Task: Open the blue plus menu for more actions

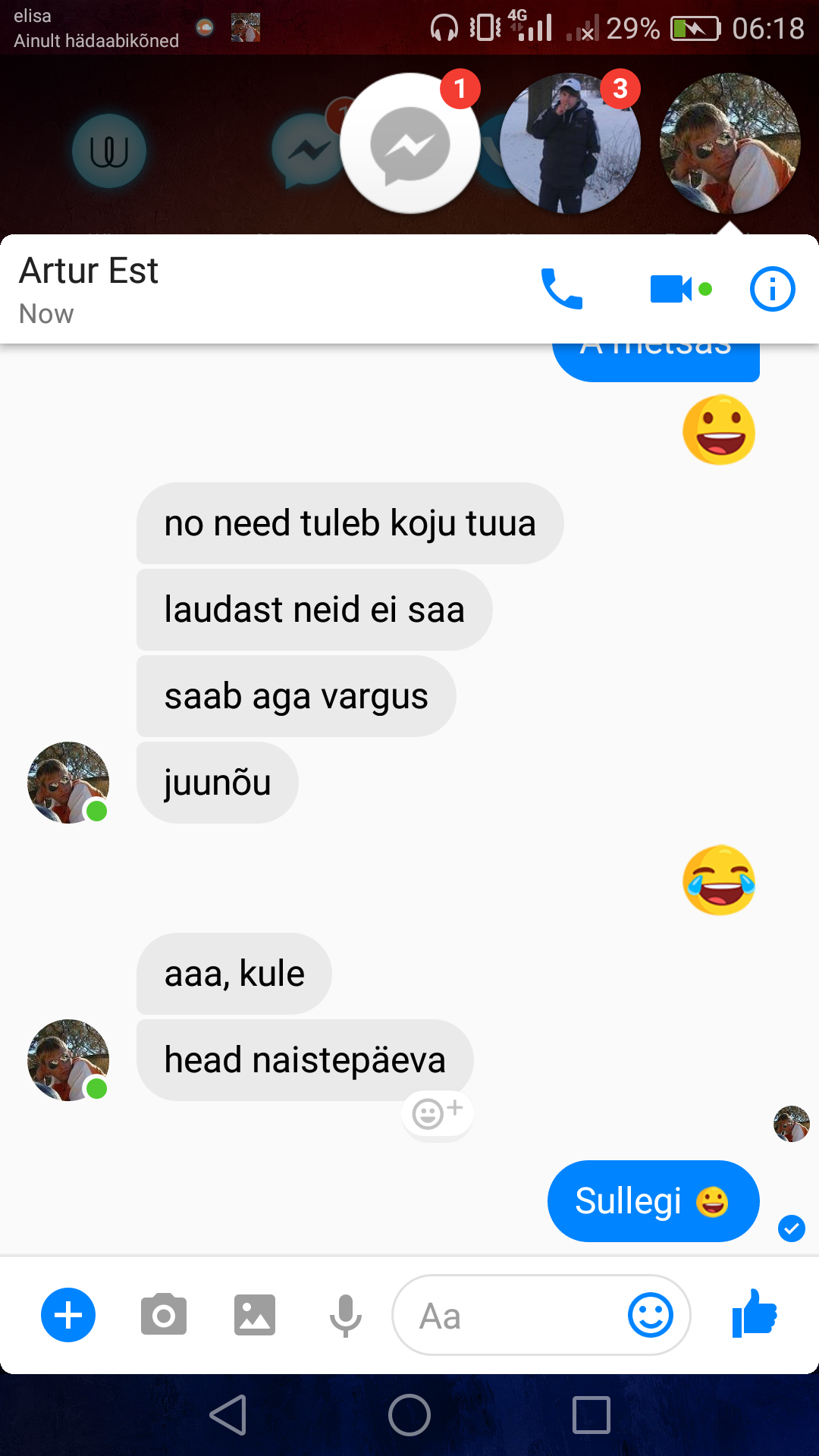Action: pos(68,1315)
